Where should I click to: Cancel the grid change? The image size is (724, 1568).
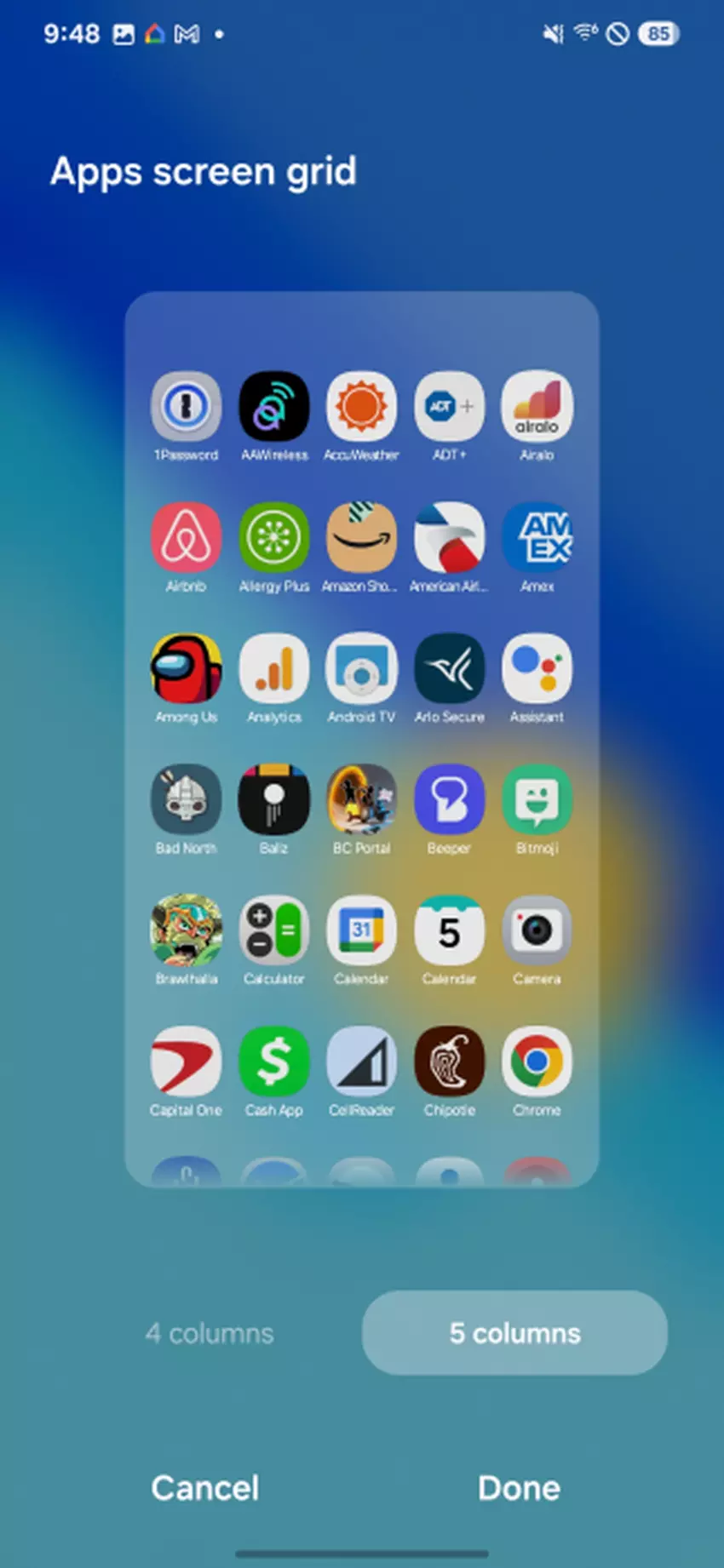(204, 1488)
